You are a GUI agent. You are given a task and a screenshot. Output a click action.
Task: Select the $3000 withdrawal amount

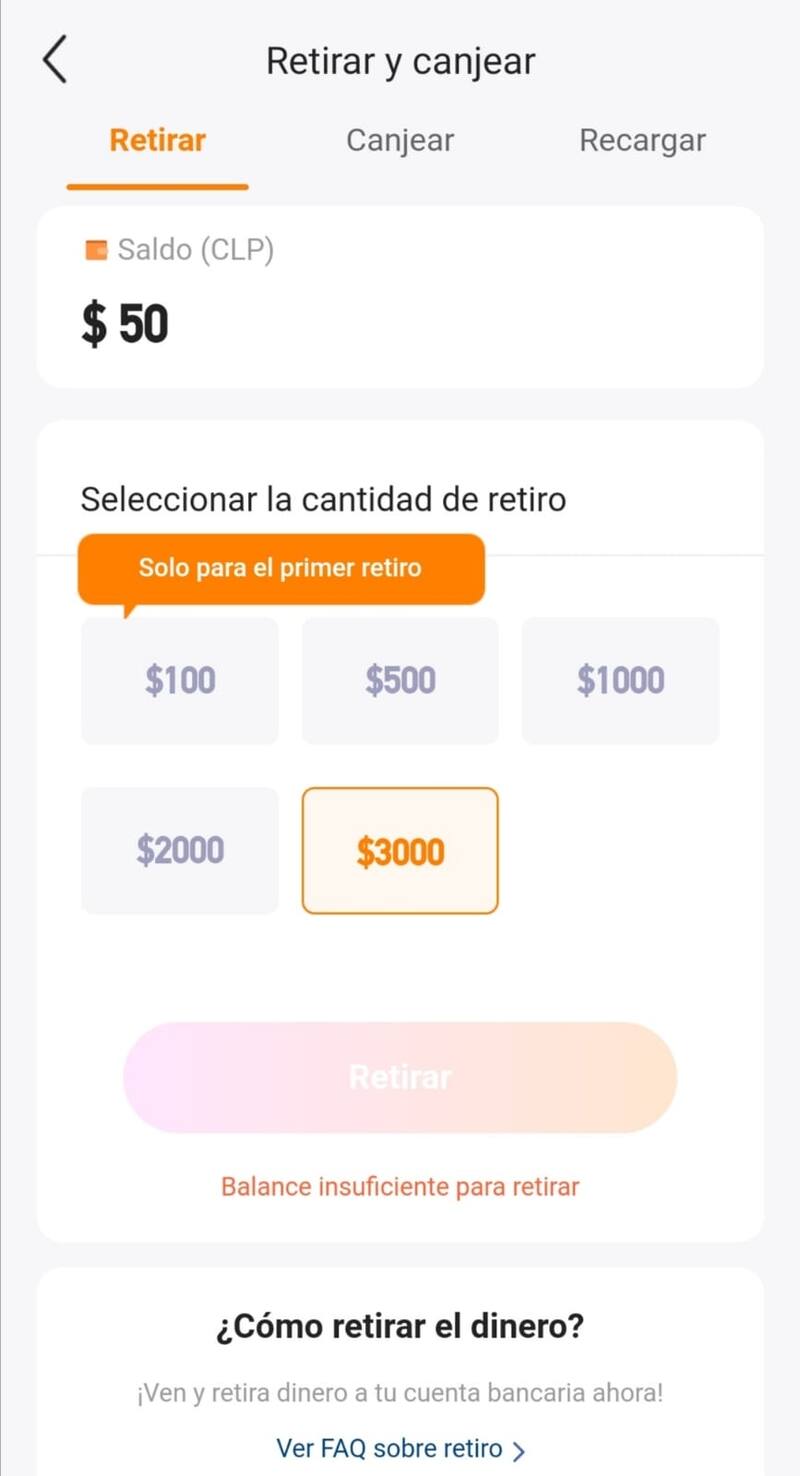tap(400, 851)
